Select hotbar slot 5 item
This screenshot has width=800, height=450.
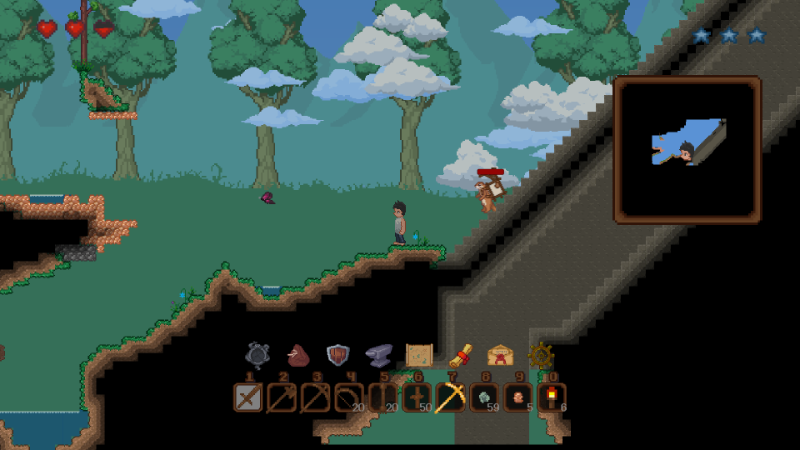point(383,398)
